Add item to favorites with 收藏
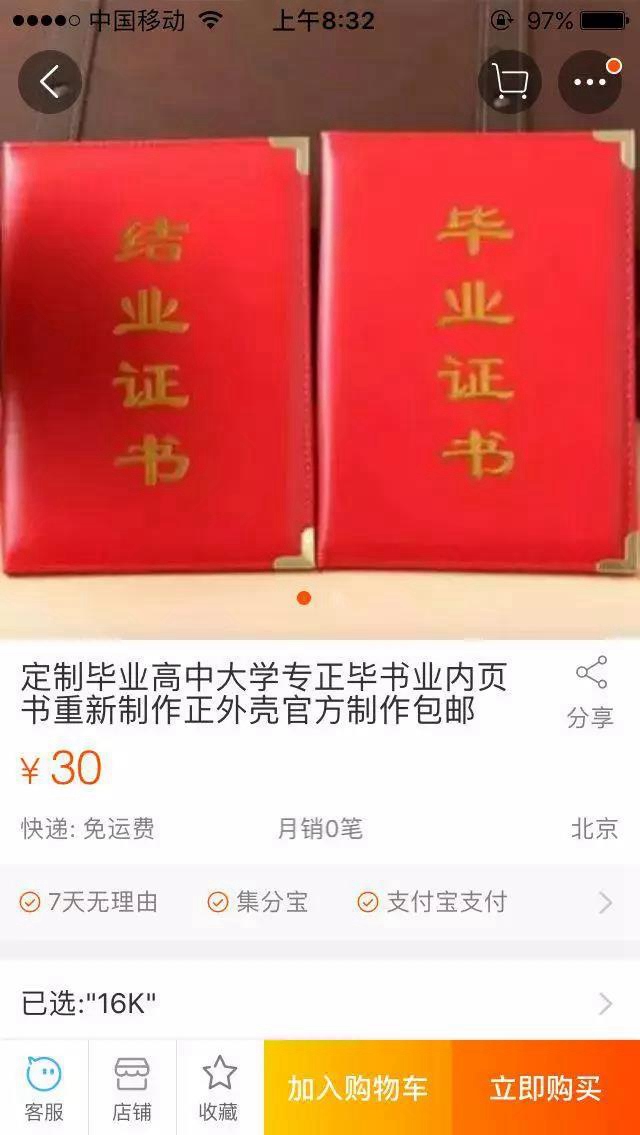 click(219, 1087)
